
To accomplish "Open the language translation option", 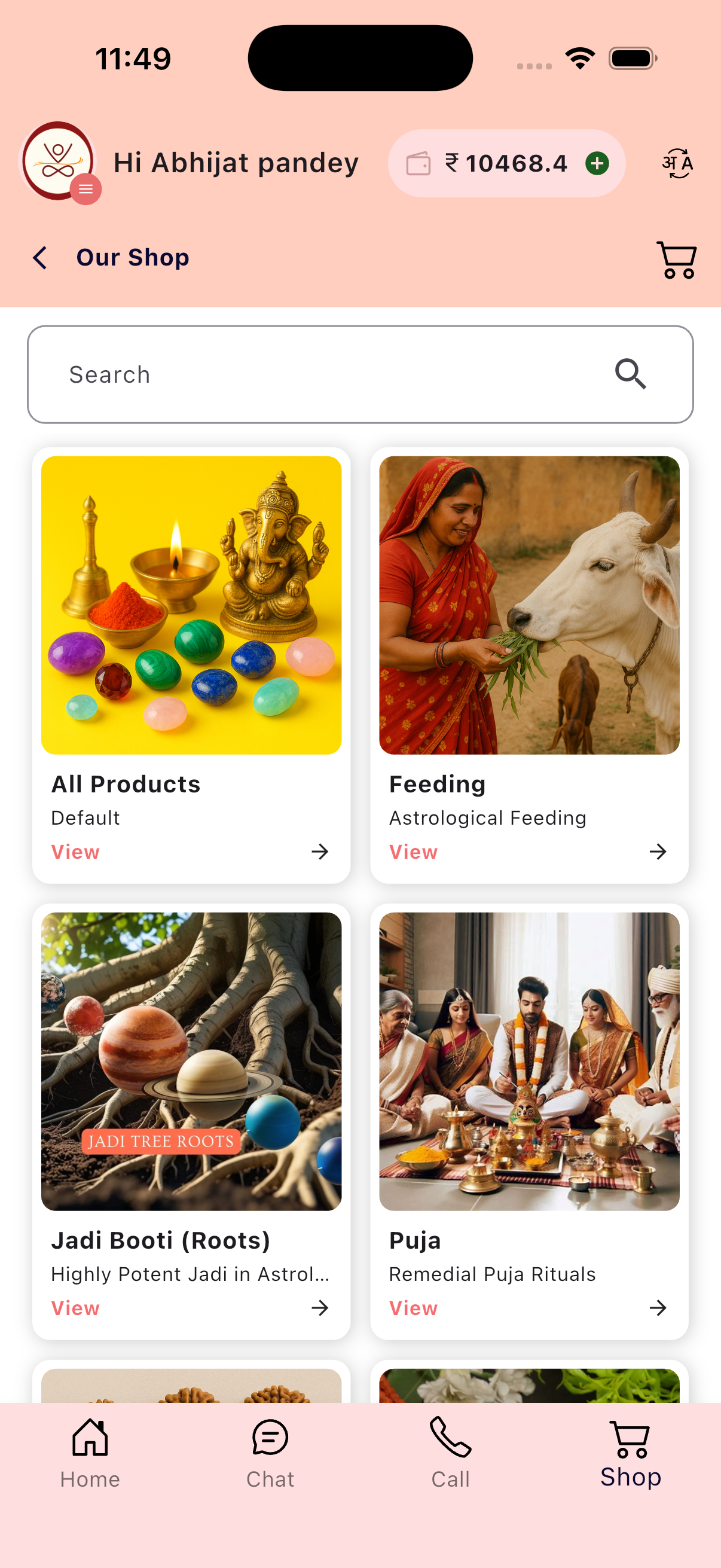I will tap(677, 163).
